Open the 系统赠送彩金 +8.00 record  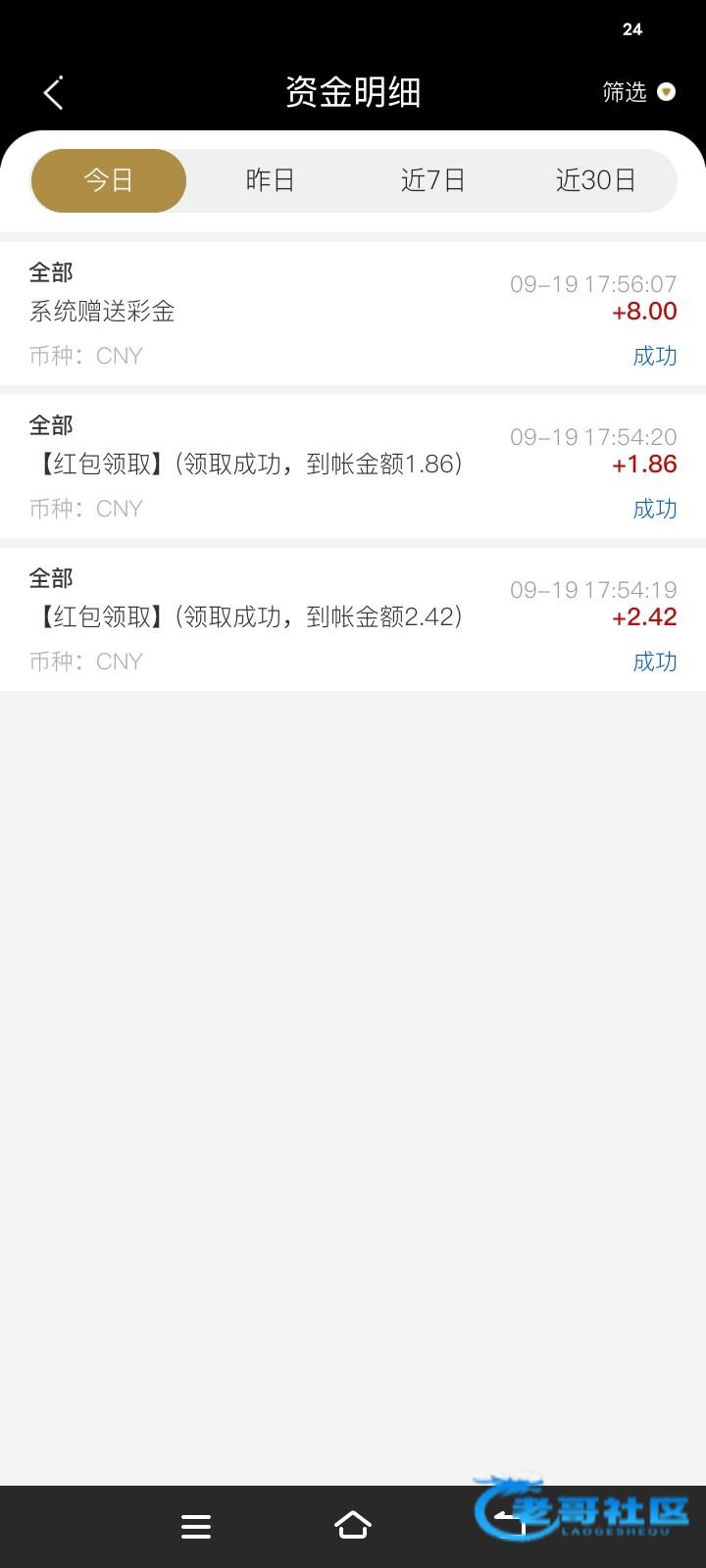click(x=353, y=313)
